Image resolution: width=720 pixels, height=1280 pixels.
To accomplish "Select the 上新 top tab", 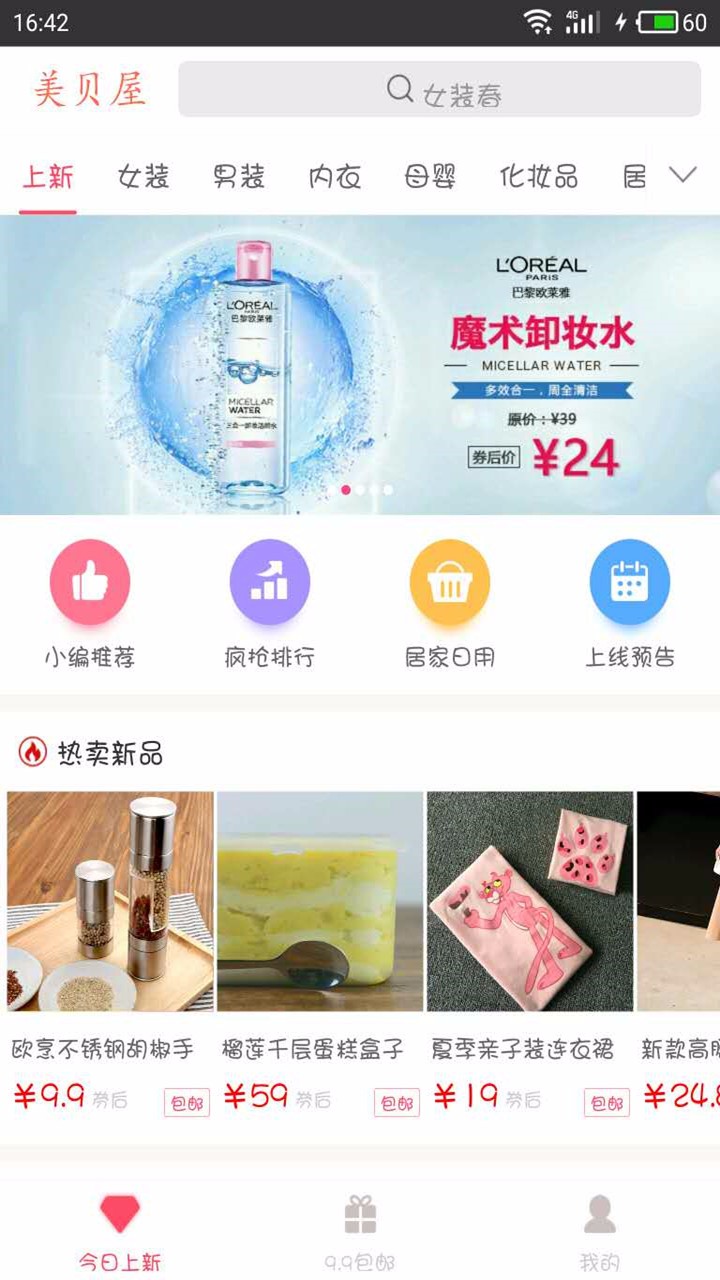I will pos(48,178).
